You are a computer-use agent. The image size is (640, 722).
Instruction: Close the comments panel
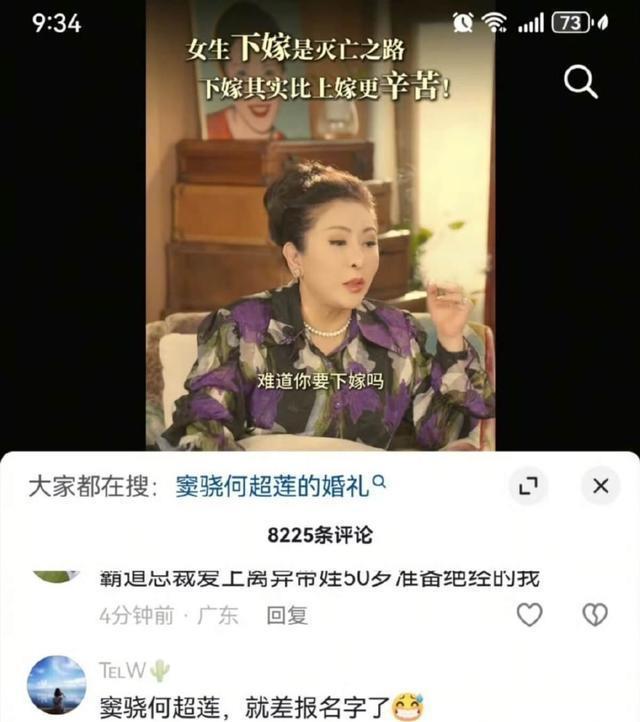point(600,487)
